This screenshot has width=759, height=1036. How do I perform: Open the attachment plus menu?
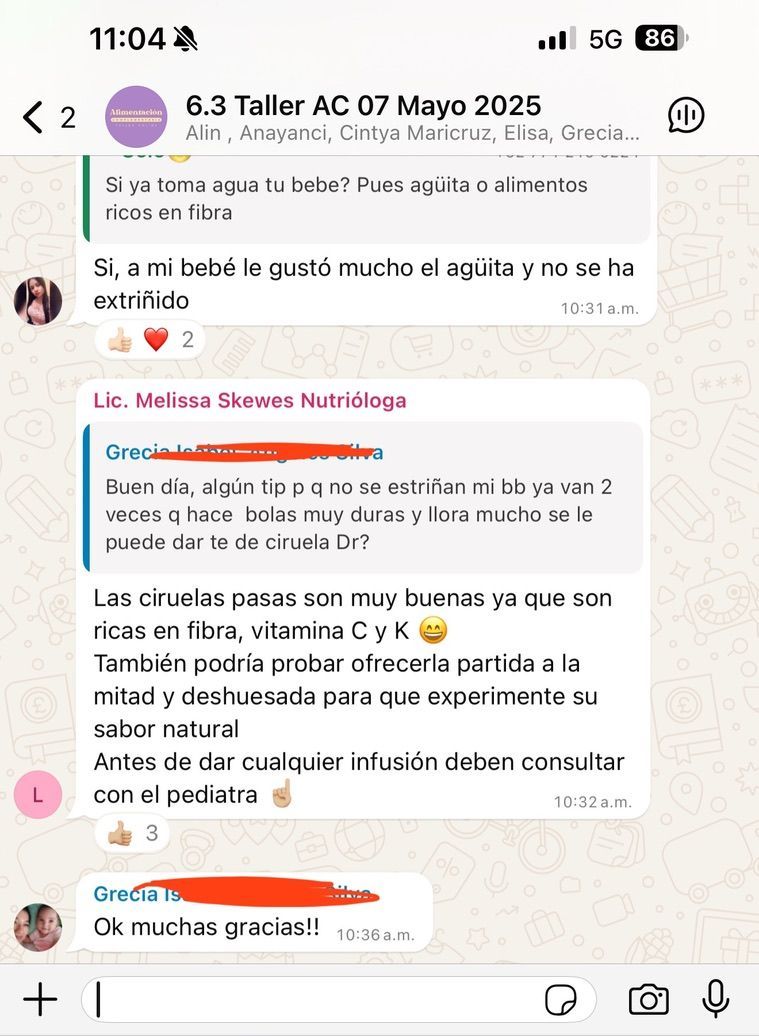40,999
